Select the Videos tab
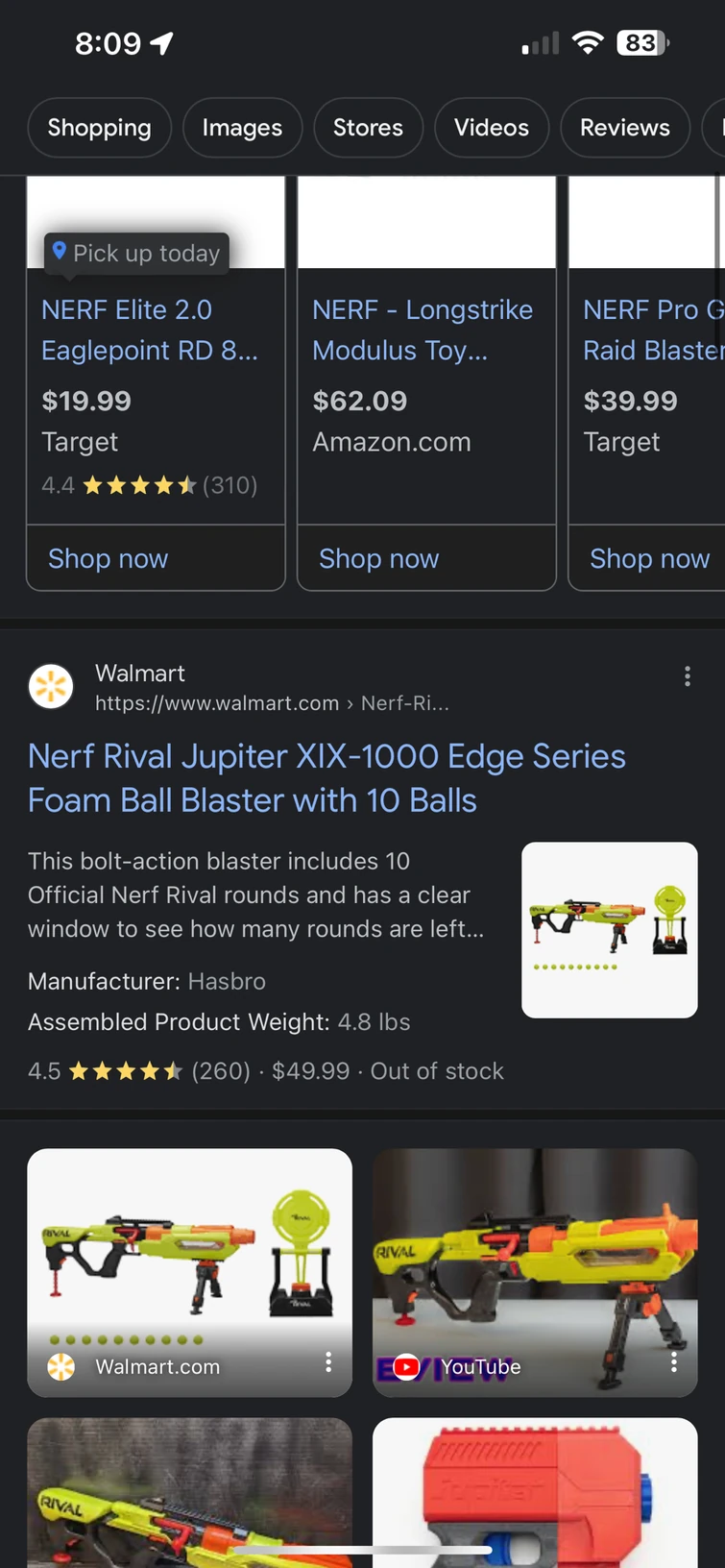725x1568 pixels. (492, 127)
